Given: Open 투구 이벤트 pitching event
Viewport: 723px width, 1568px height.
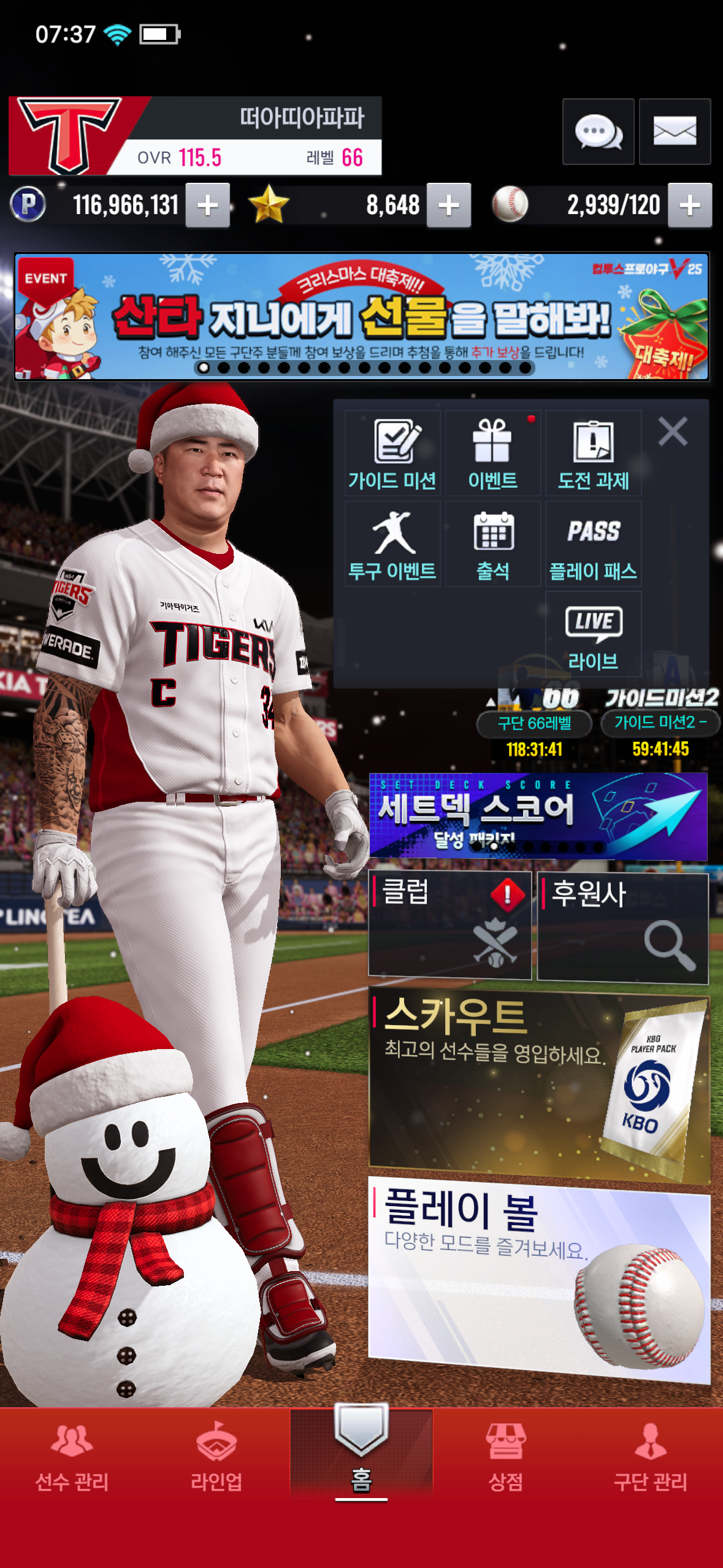Looking at the screenshot, I should coord(392,544).
